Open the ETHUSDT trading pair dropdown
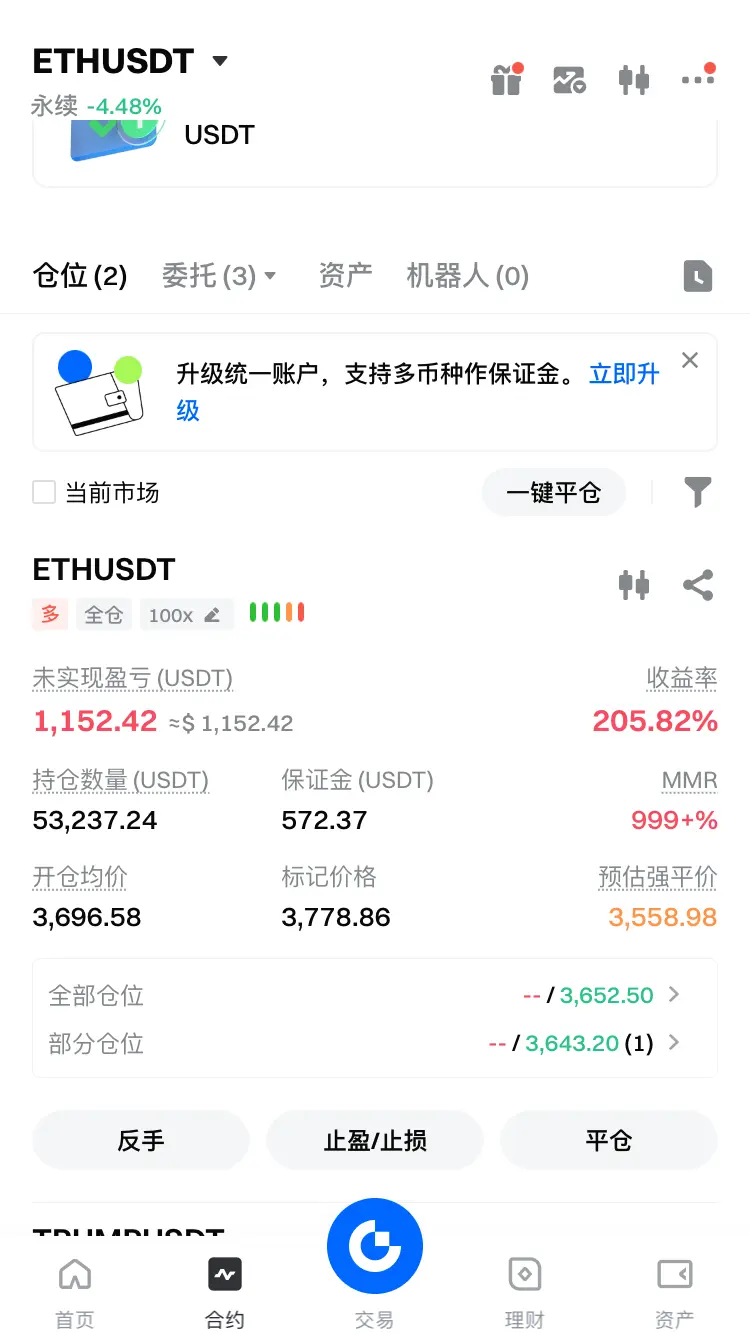 (220, 62)
